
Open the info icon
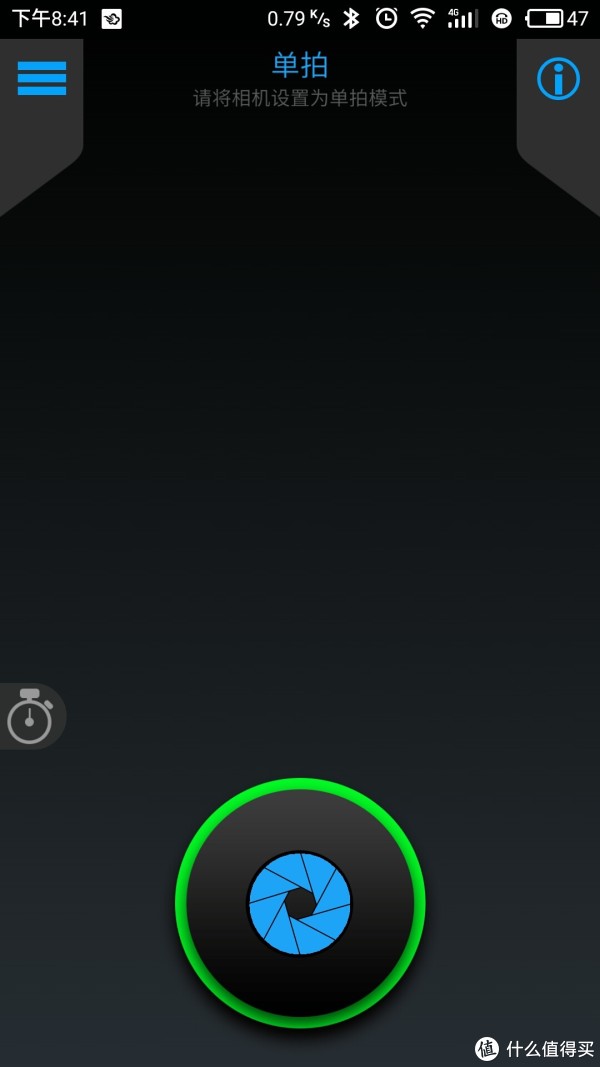pyautogui.click(x=558, y=79)
